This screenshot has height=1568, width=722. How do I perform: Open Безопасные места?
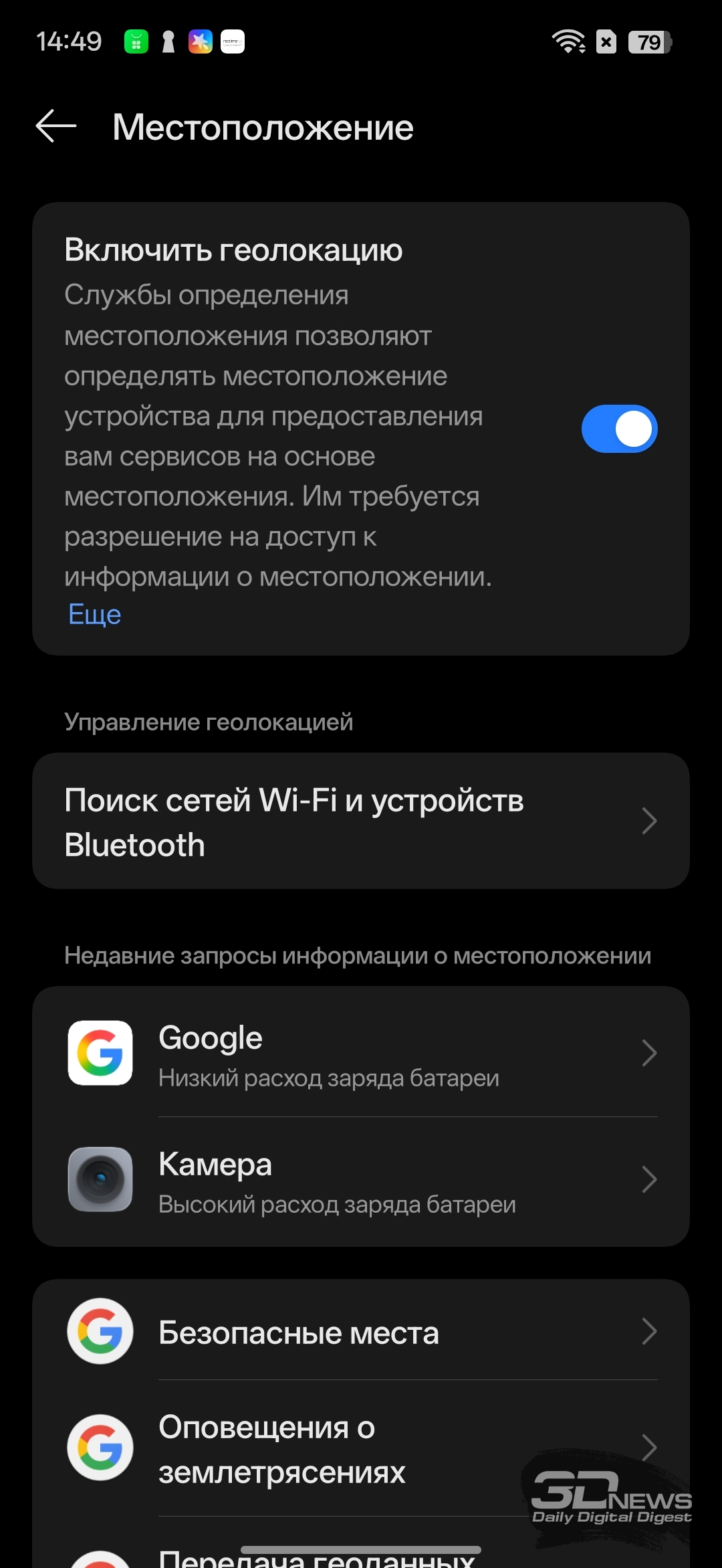(x=361, y=1332)
